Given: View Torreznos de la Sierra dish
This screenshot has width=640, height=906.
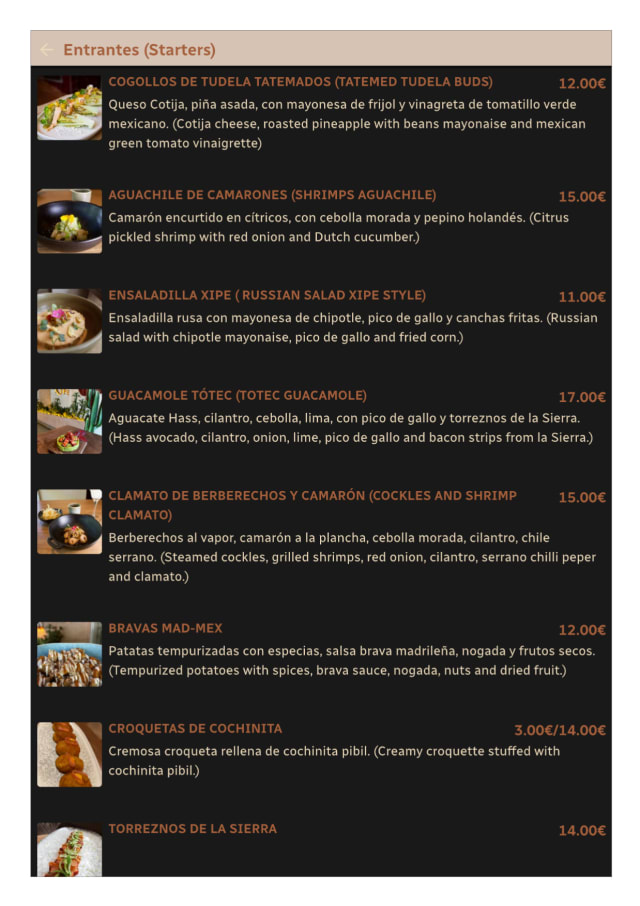Looking at the screenshot, I should click(321, 848).
